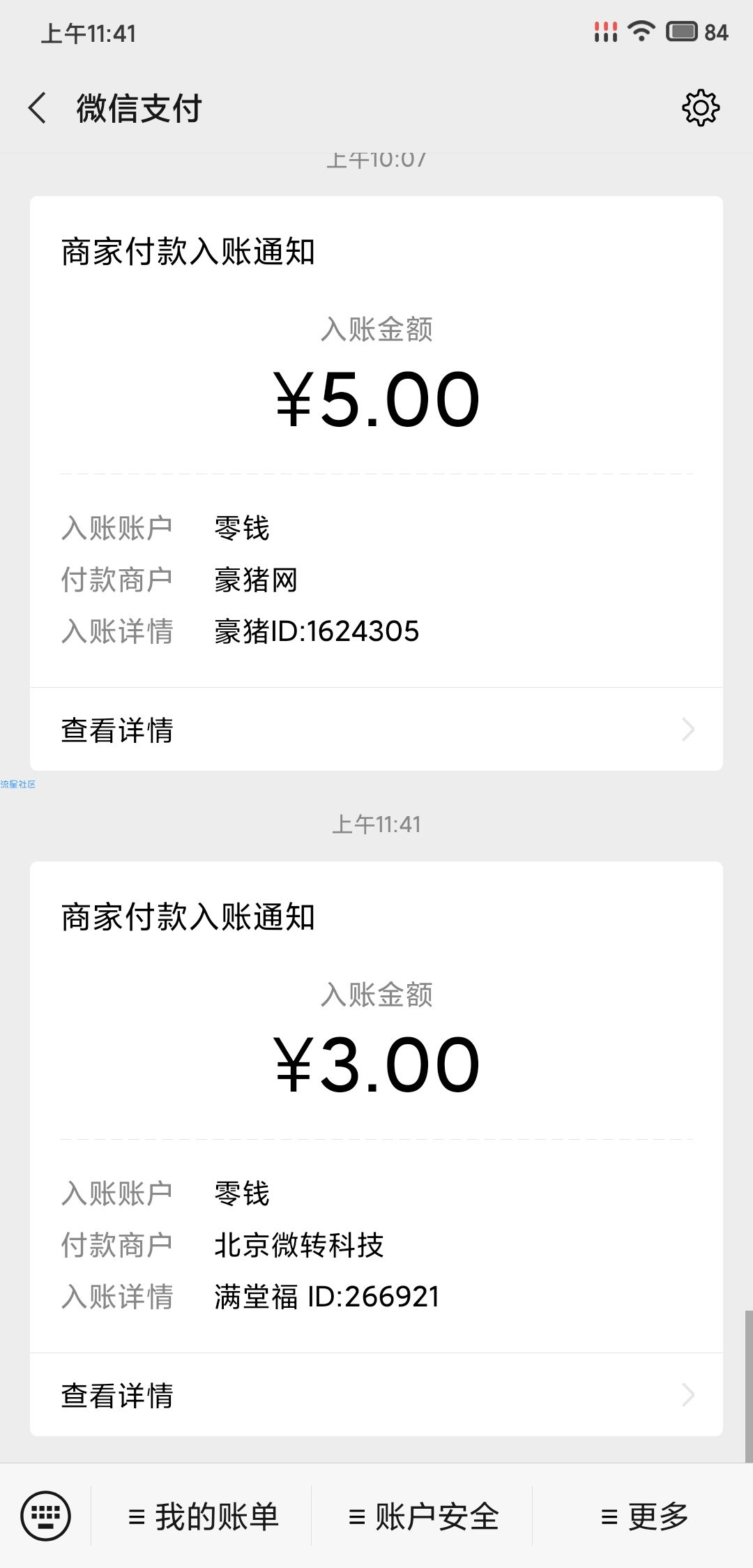Switch to keyboard input mode

(x=46, y=1516)
